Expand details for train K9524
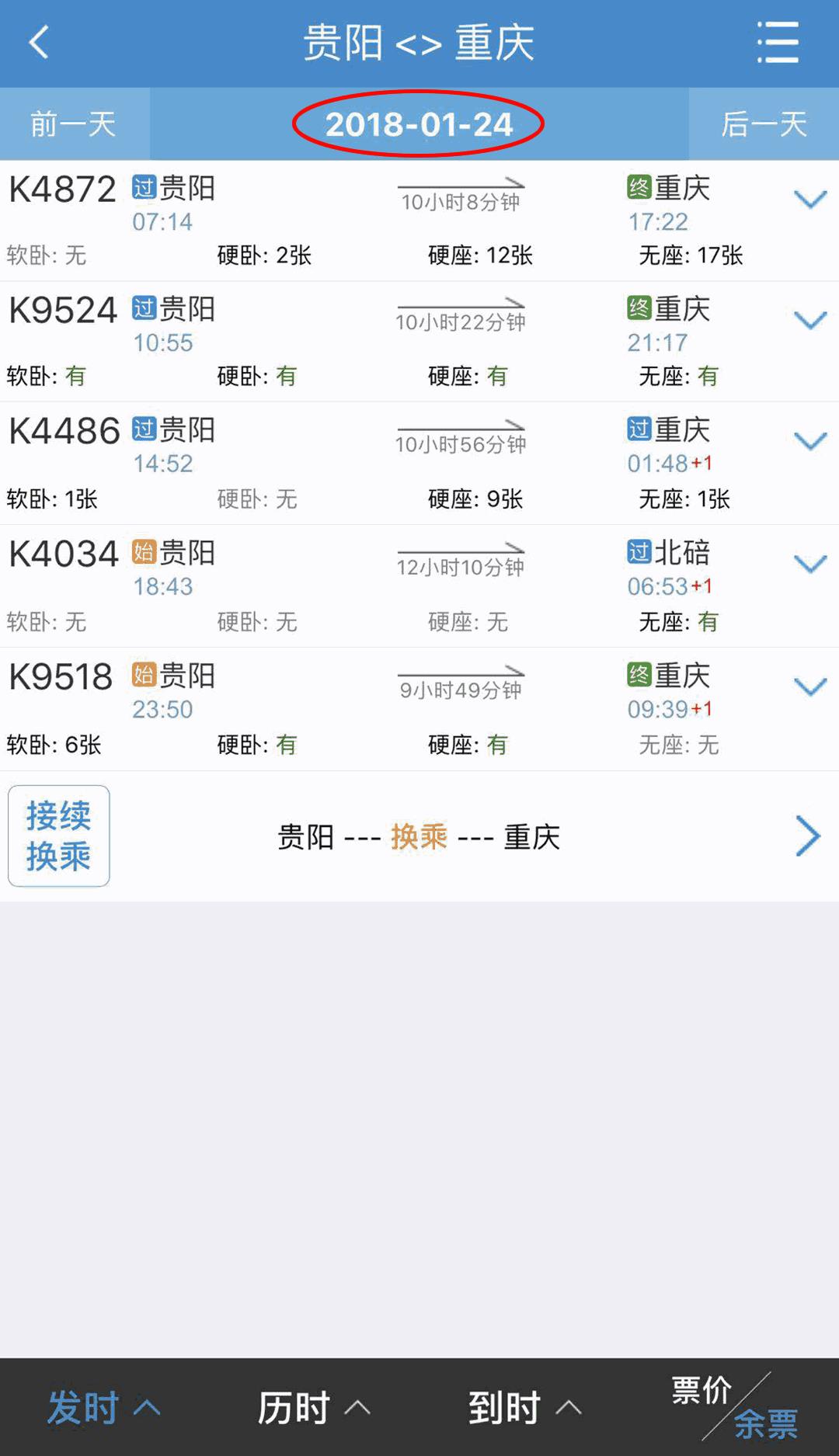The height and width of the screenshot is (1456, 839). 810,320
